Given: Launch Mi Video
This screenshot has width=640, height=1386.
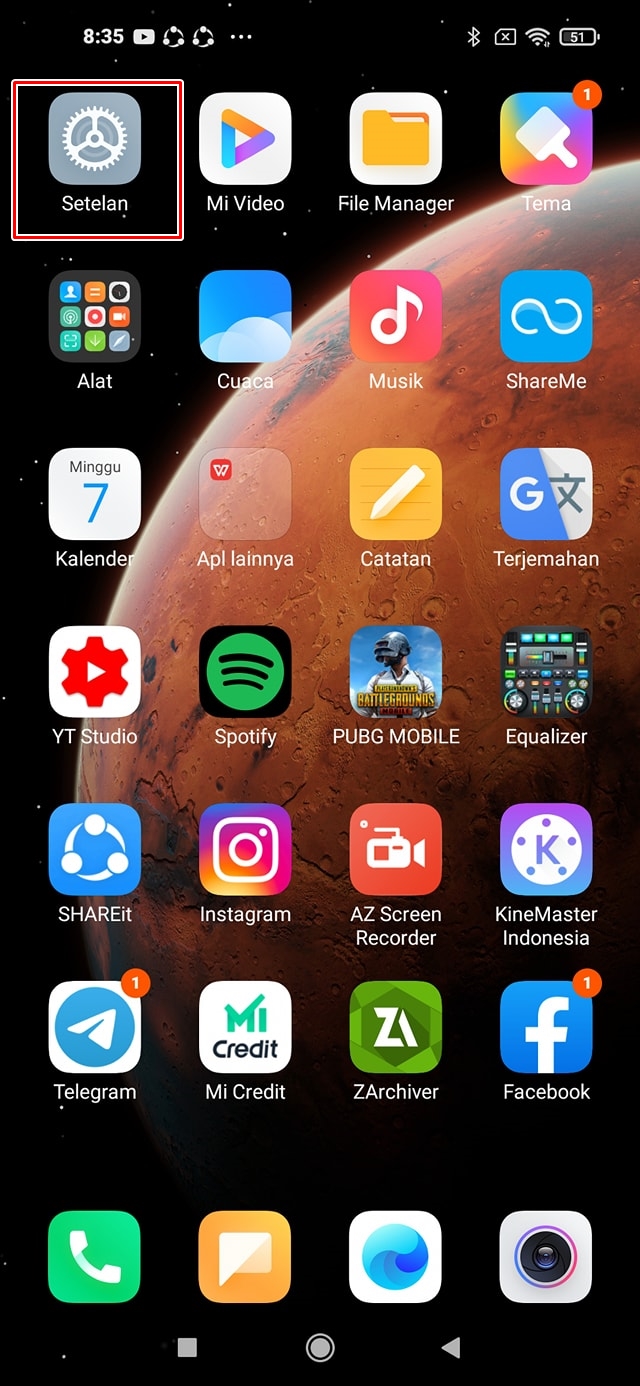Looking at the screenshot, I should (245, 139).
